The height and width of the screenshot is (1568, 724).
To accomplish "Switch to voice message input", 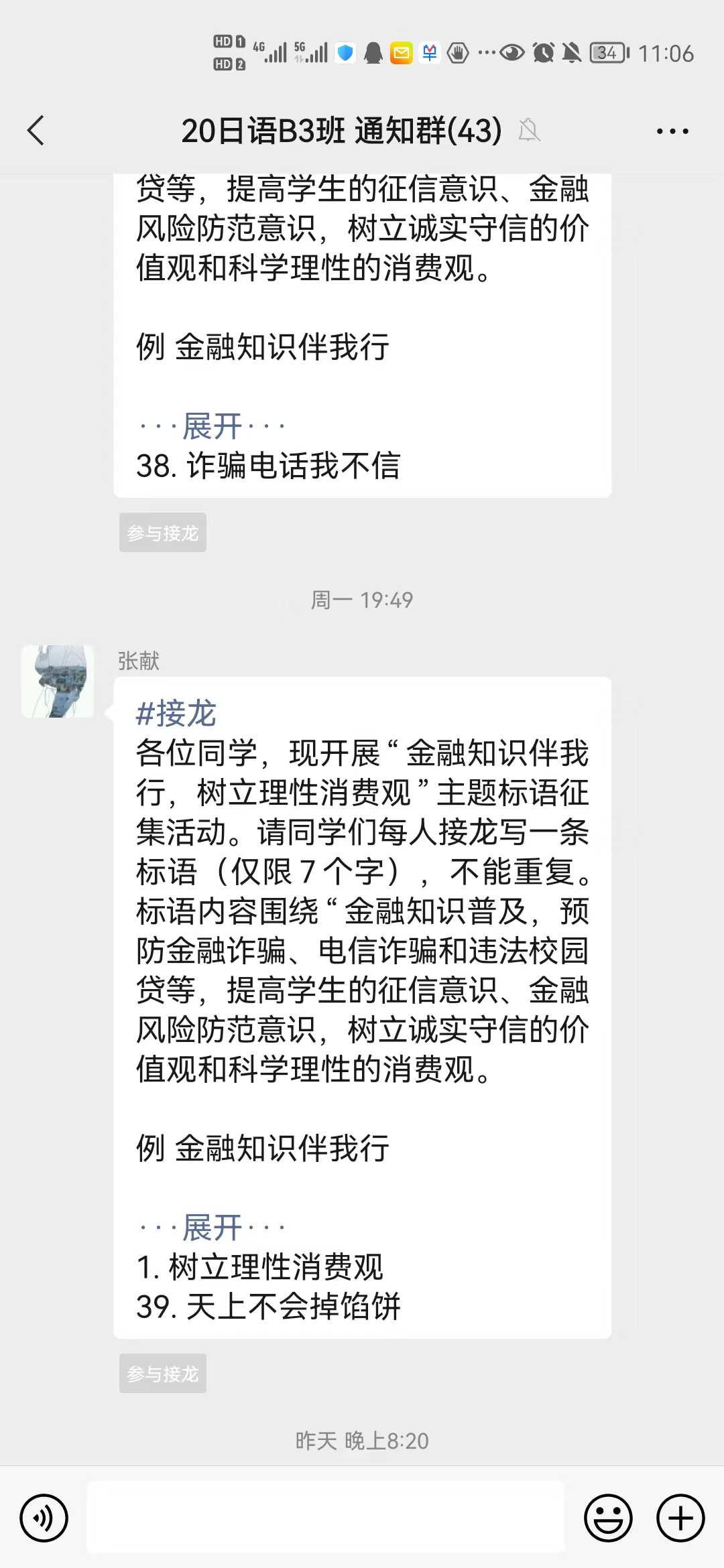I will point(44,1518).
